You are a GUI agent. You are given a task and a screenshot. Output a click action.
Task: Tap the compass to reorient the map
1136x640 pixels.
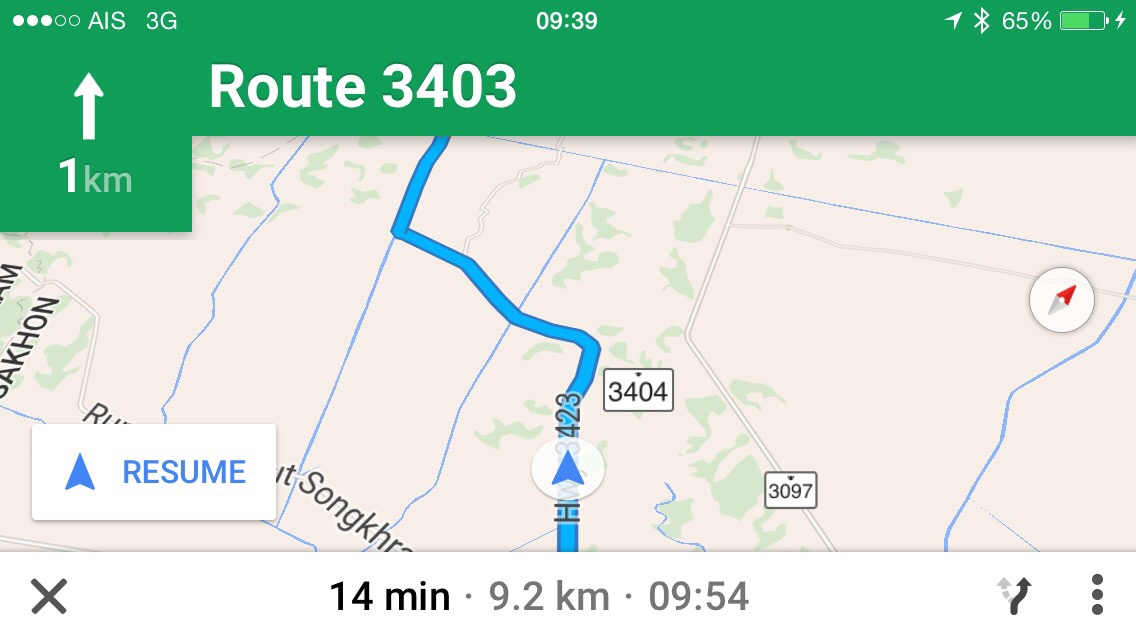[1061, 298]
